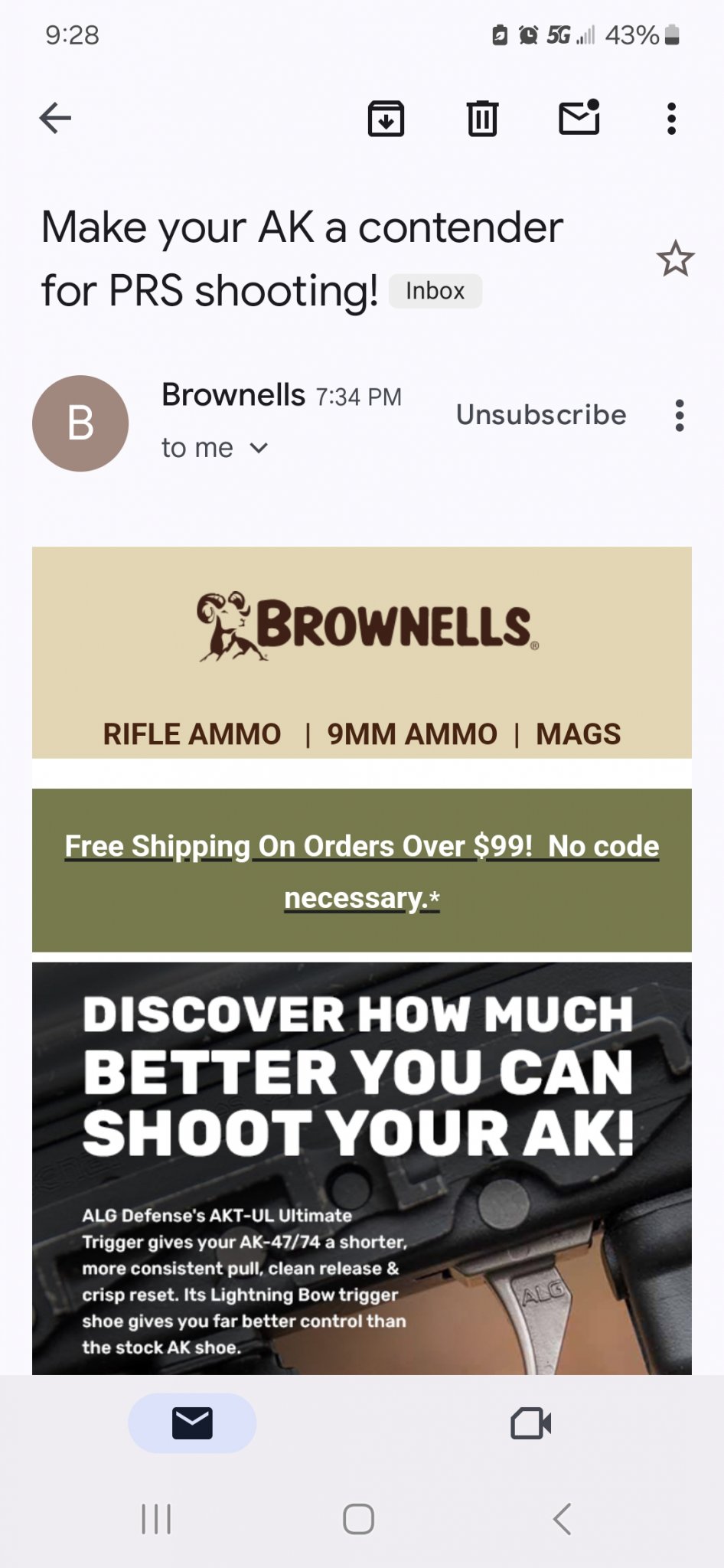Open the Free Shipping offer link
Screen dimensions: 724x1568
coord(361,871)
